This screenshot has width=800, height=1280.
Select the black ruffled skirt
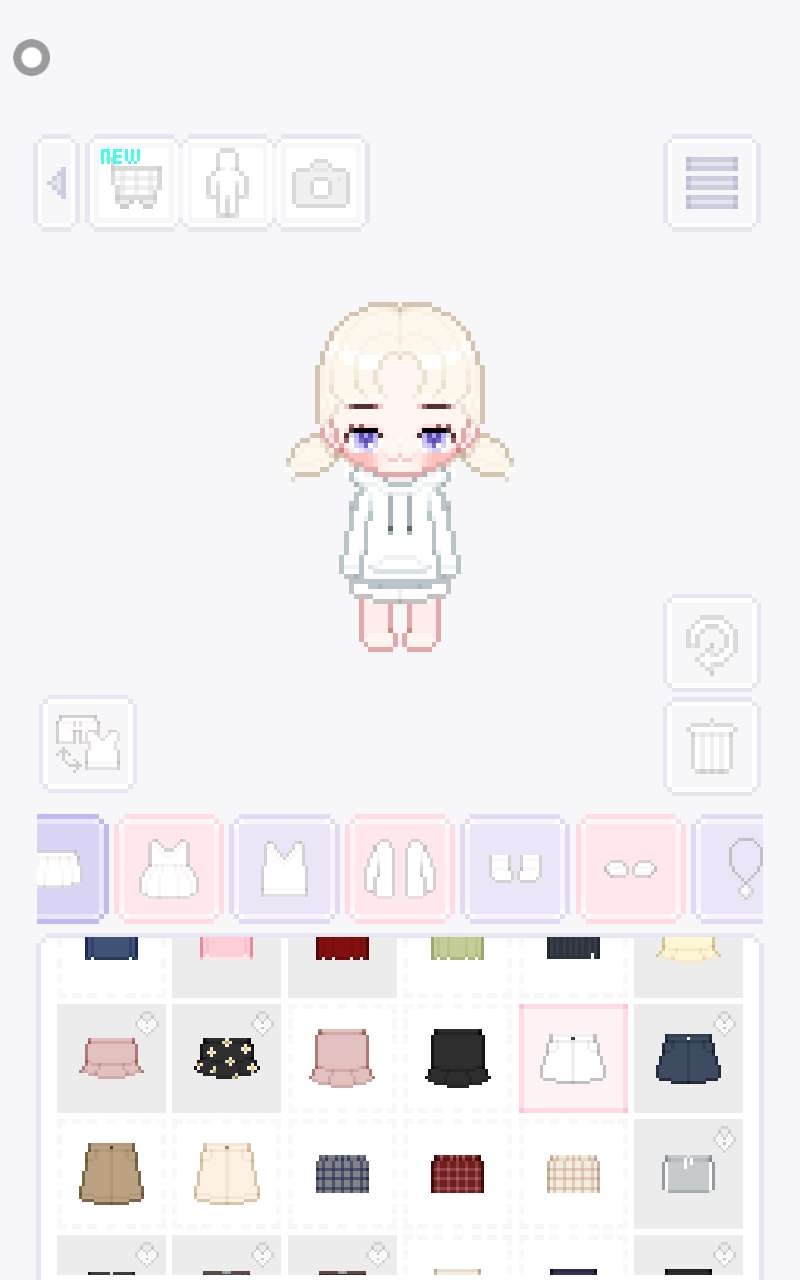coord(458,1058)
